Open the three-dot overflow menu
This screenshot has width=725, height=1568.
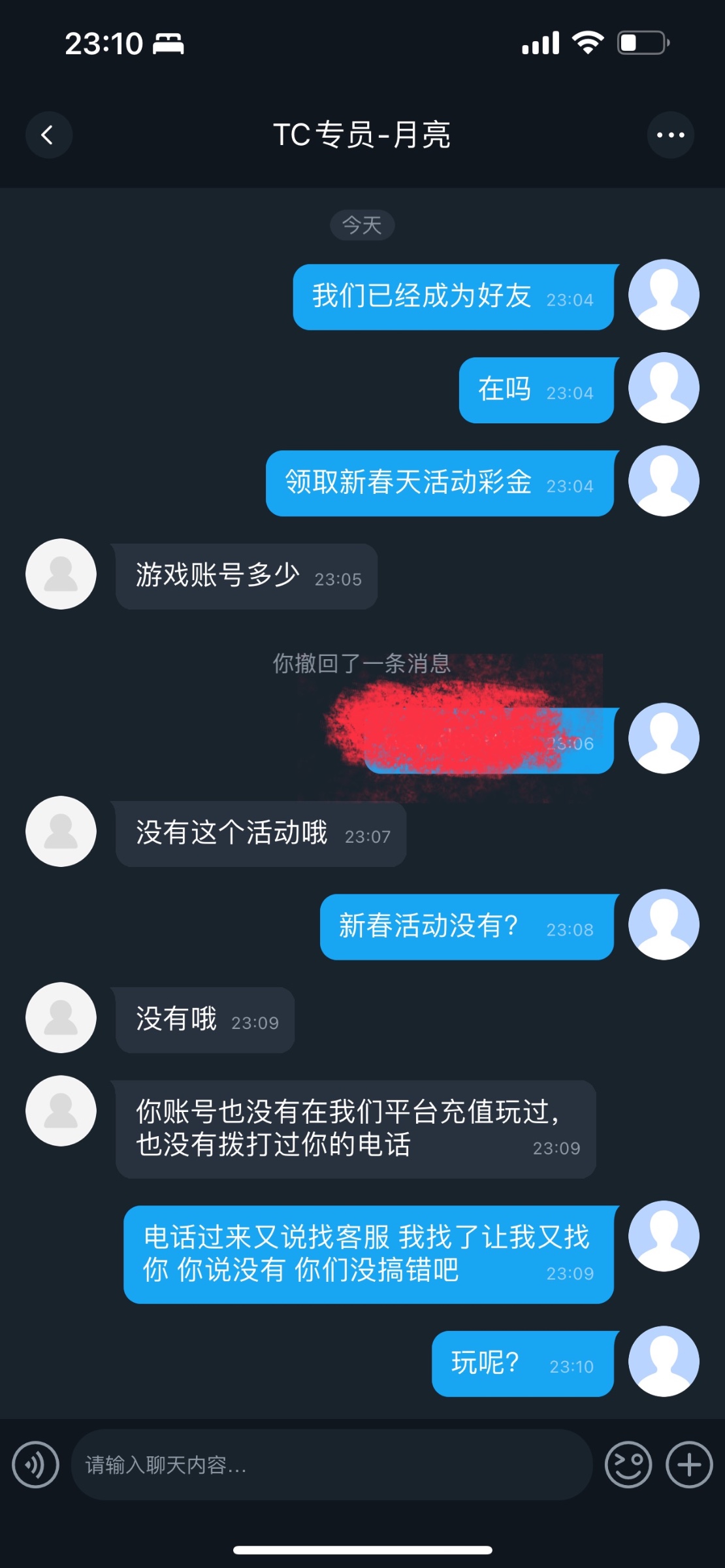(670, 135)
